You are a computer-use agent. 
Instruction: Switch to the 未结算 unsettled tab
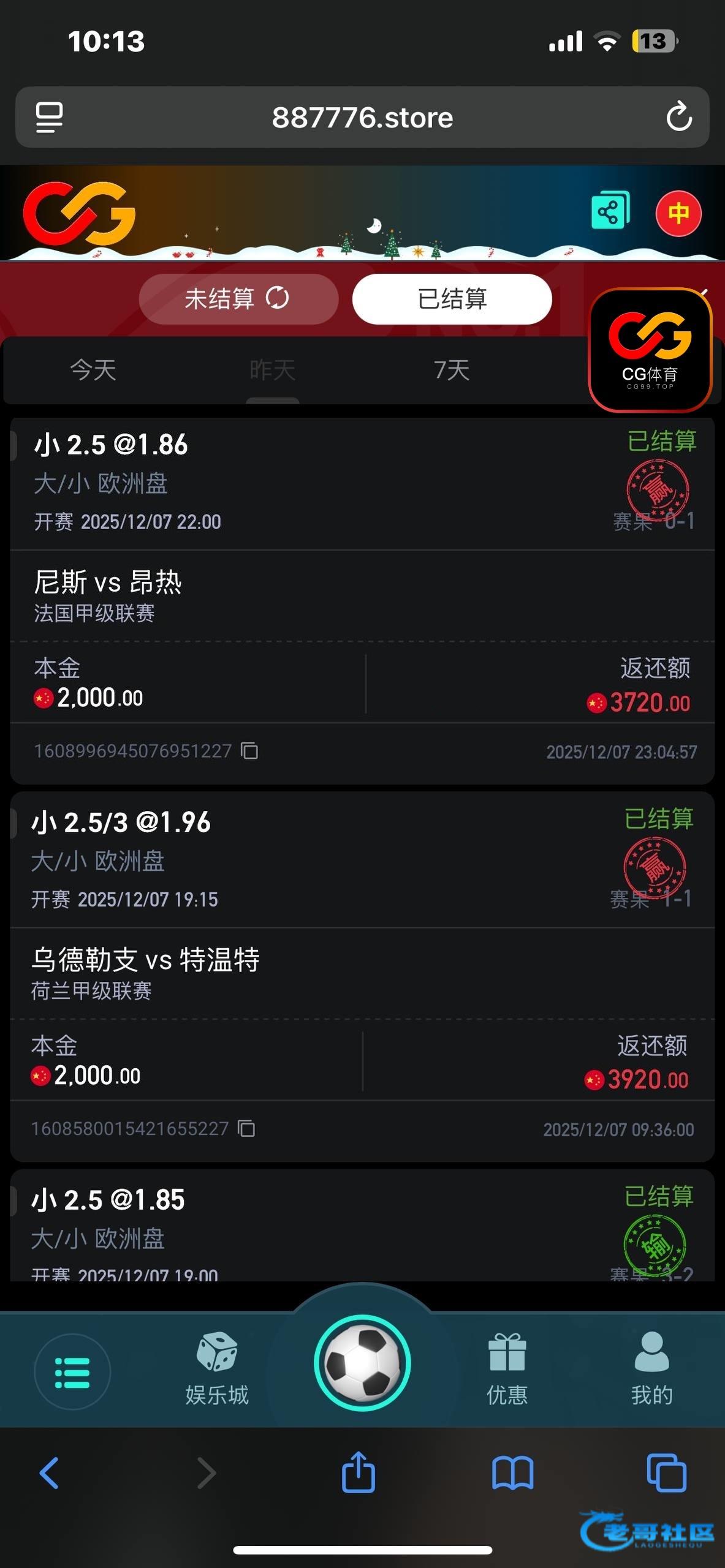click(238, 299)
